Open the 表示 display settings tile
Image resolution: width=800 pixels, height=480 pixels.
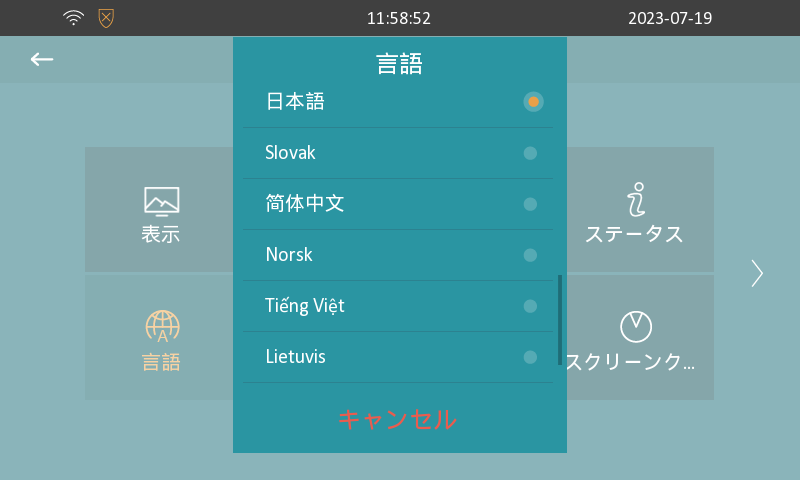tap(160, 211)
